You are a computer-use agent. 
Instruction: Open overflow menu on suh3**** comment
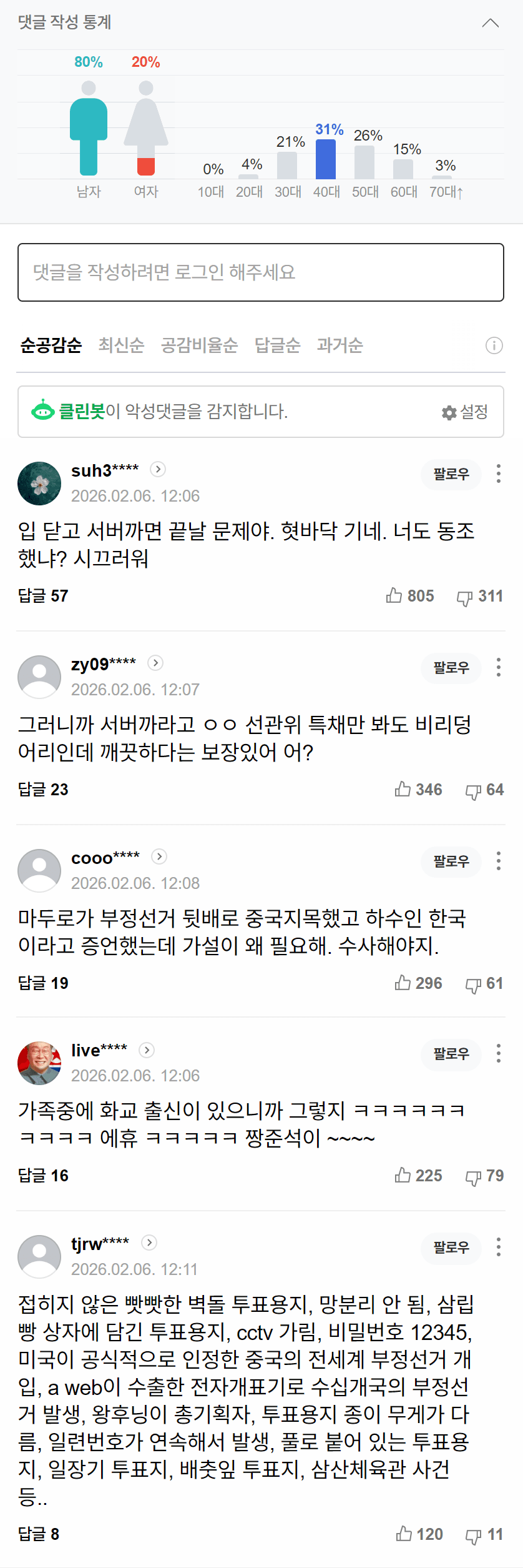(x=498, y=474)
